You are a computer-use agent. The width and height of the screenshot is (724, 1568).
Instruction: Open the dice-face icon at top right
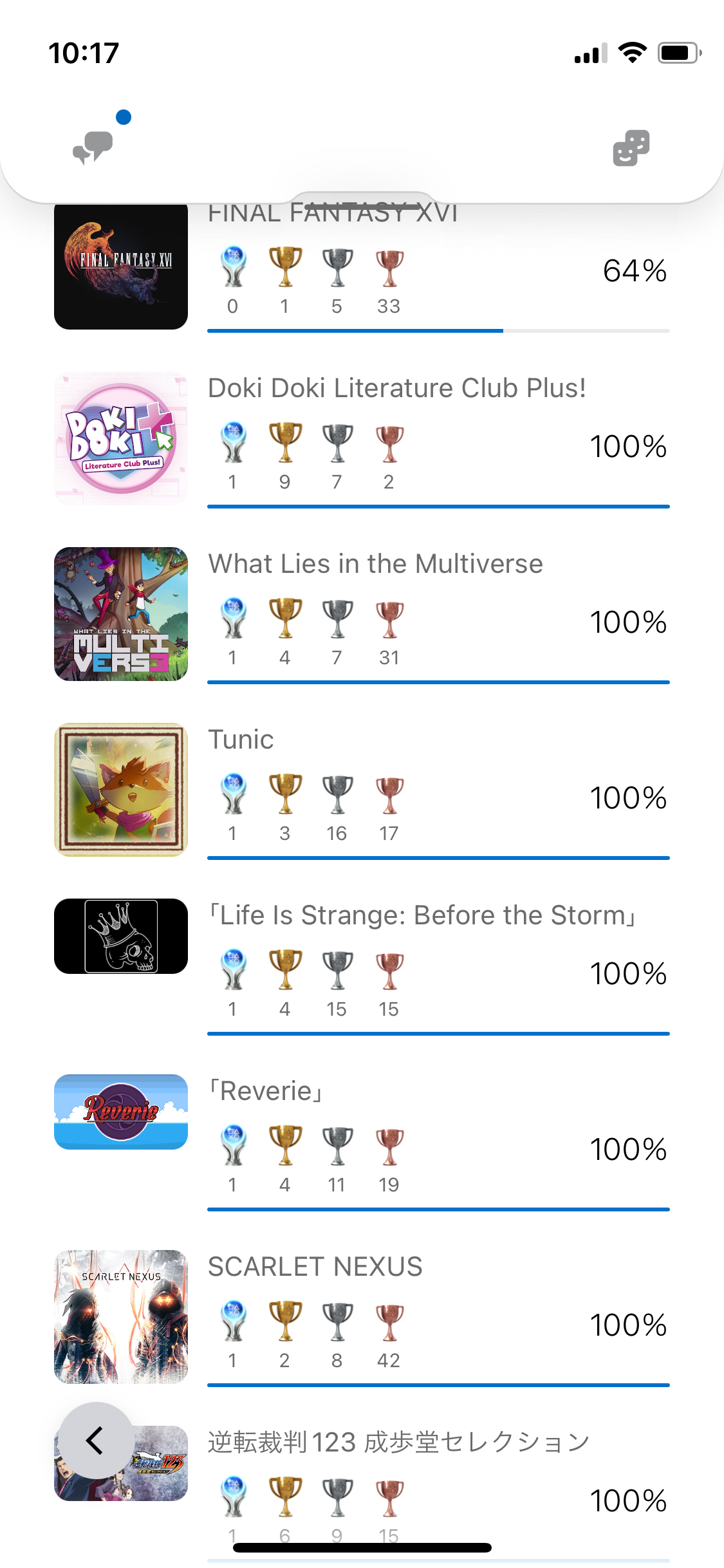(x=631, y=148)
